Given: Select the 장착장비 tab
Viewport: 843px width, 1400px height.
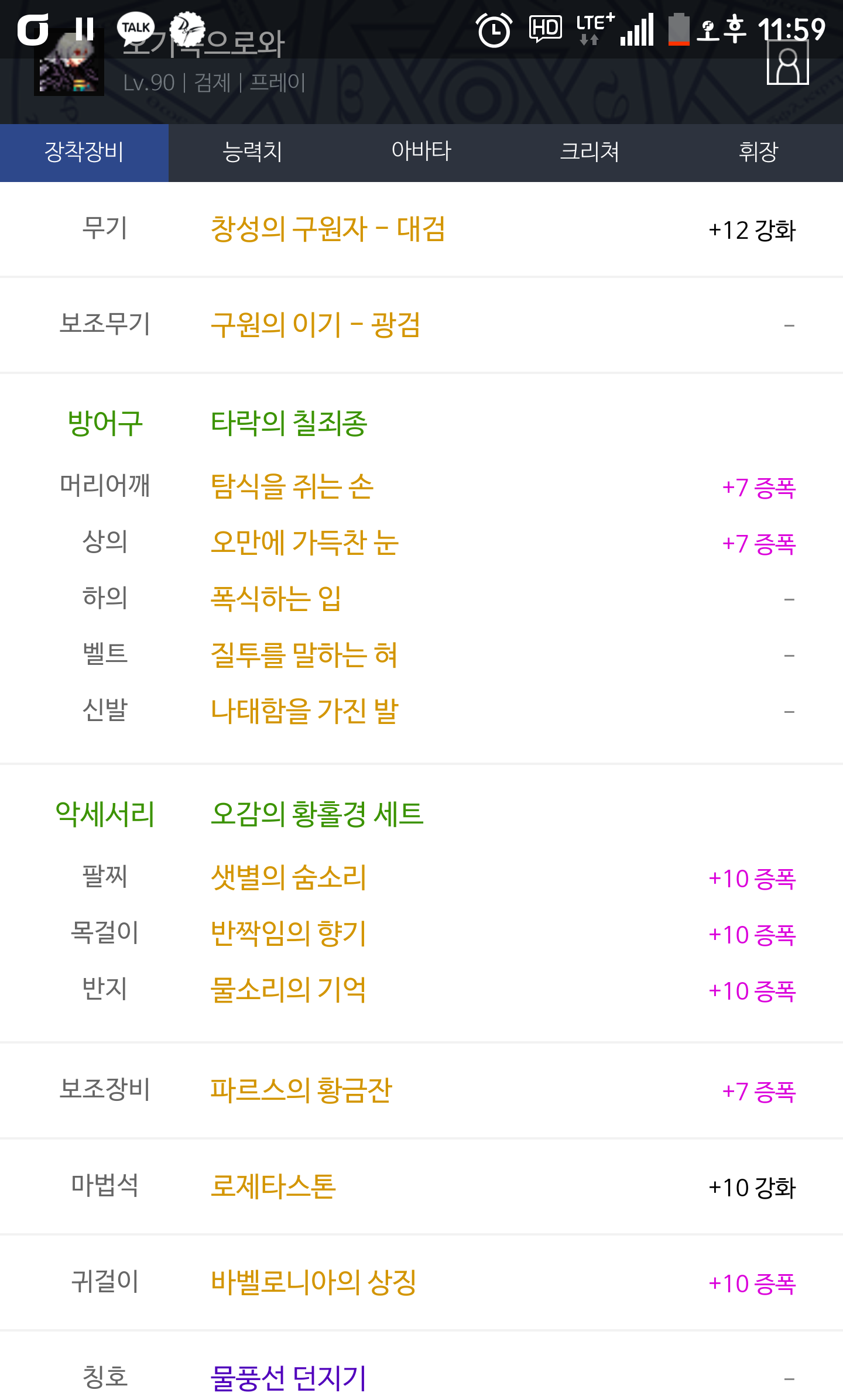Looking at the screenshot, I should coord(84,152).
